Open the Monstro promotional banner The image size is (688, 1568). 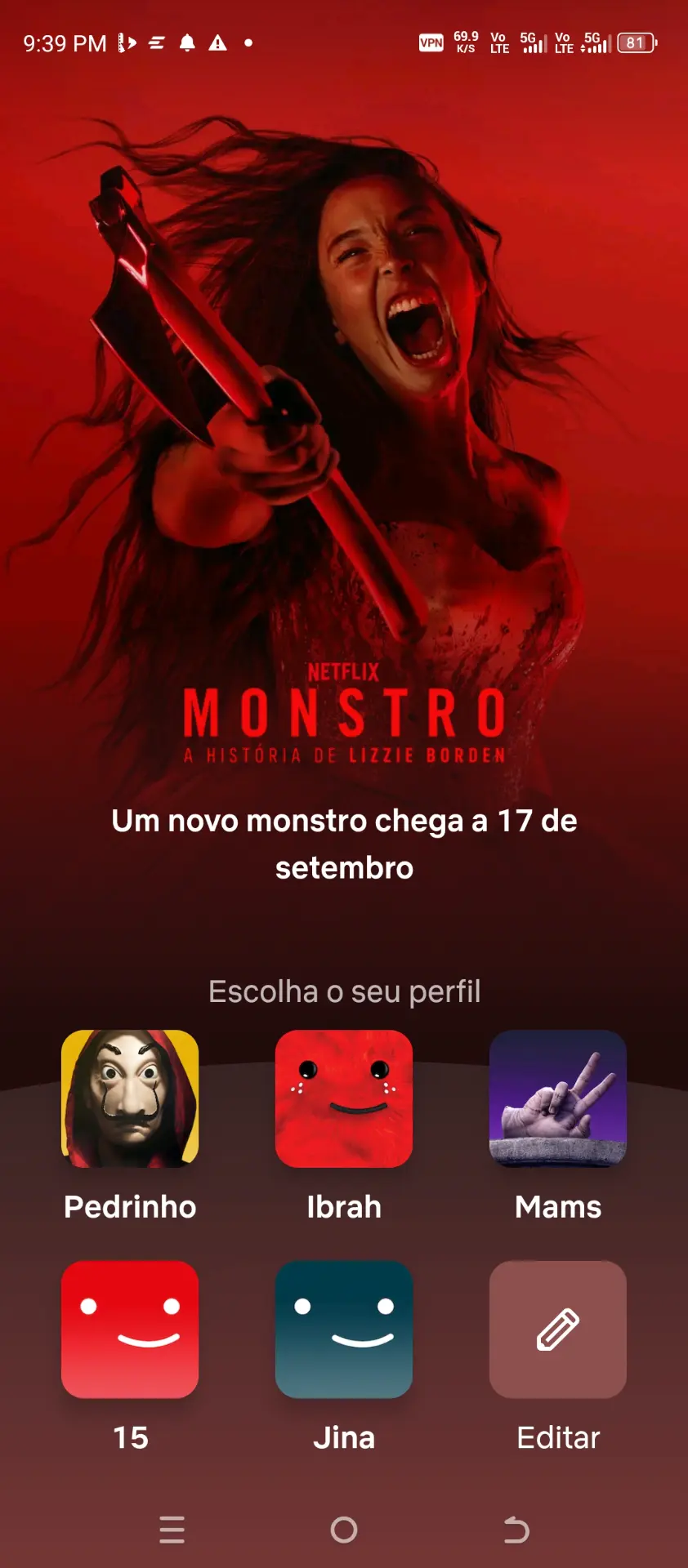[344, 457]
